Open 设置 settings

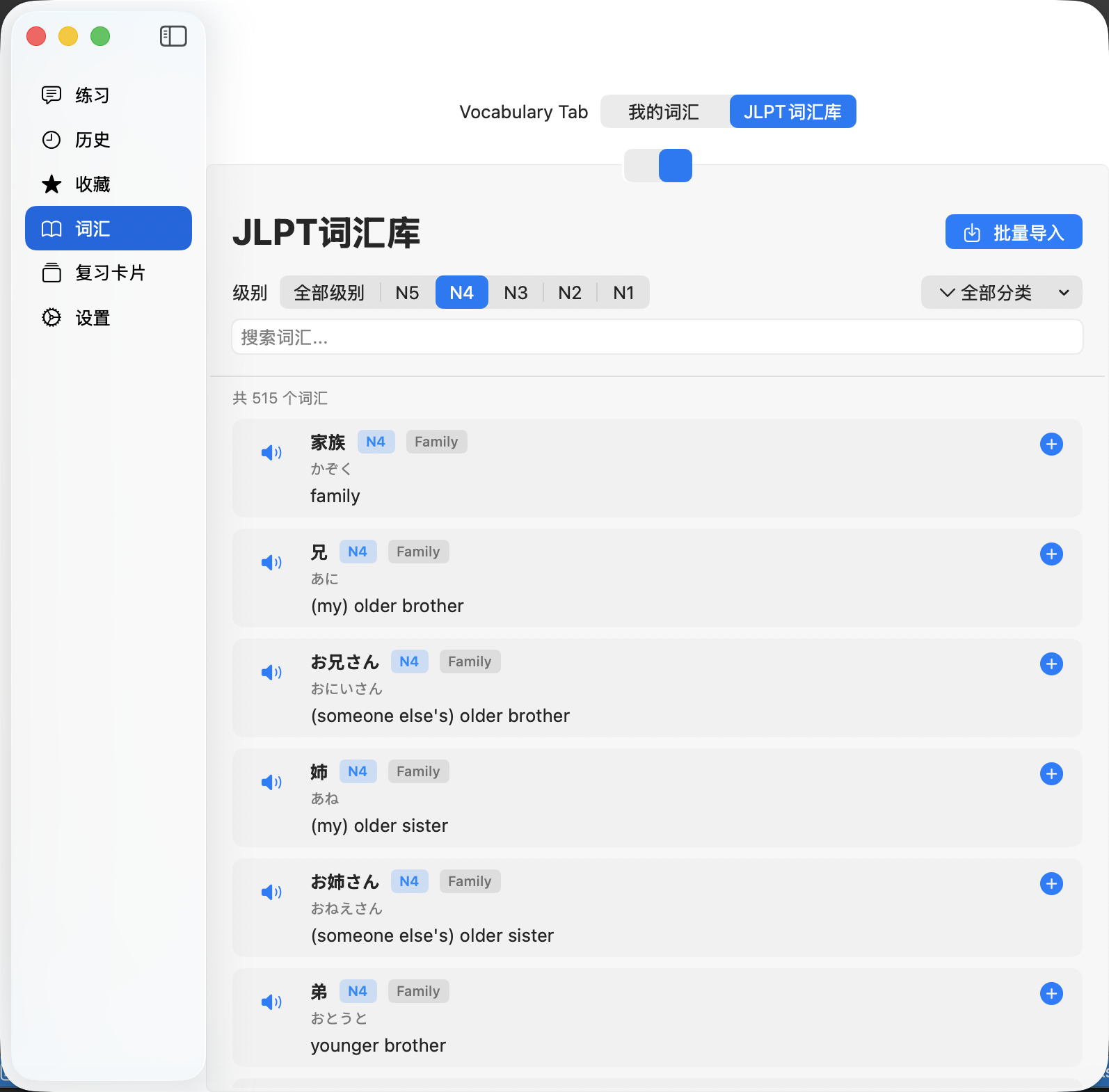(x=93, y=318)
